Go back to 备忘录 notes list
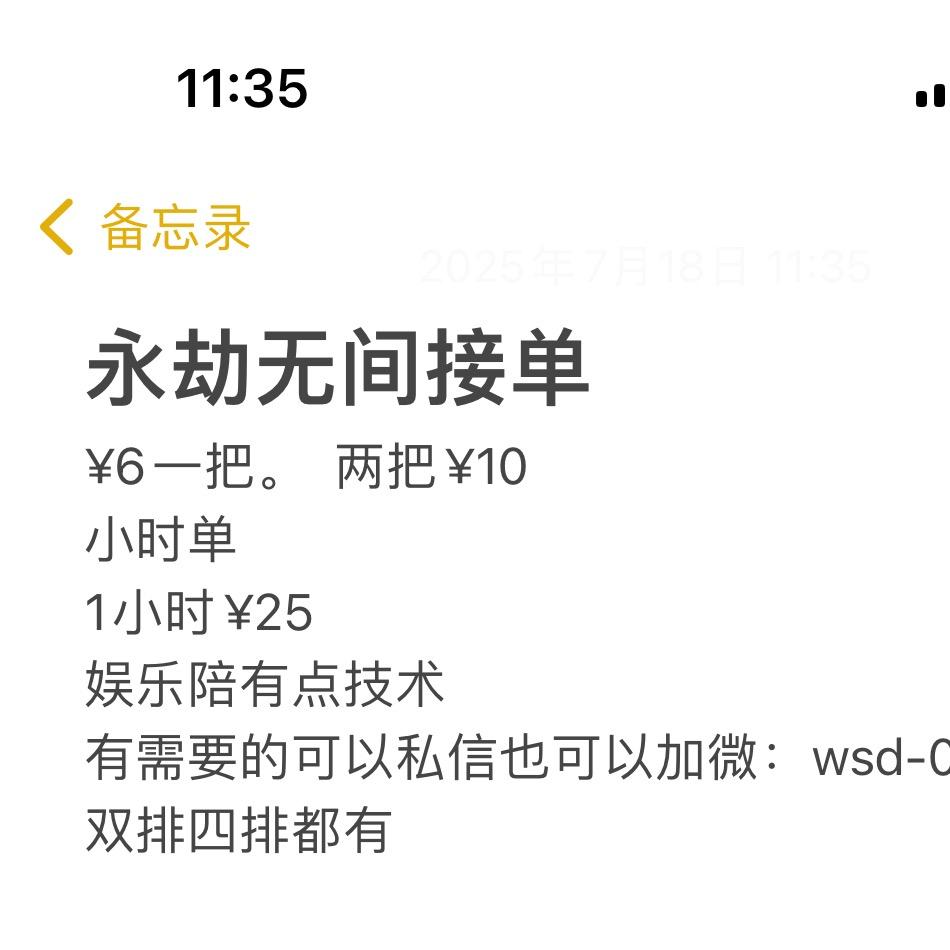Image resolution: width=950 pixels, height=950 pixels. click(145, 227)
